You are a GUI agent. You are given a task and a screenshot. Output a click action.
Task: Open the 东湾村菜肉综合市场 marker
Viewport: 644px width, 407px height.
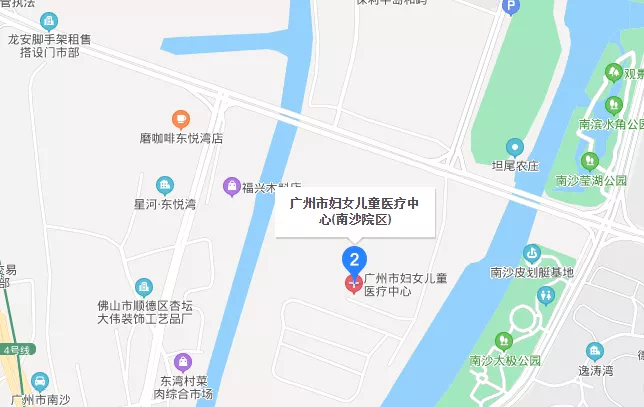[182, 361]
